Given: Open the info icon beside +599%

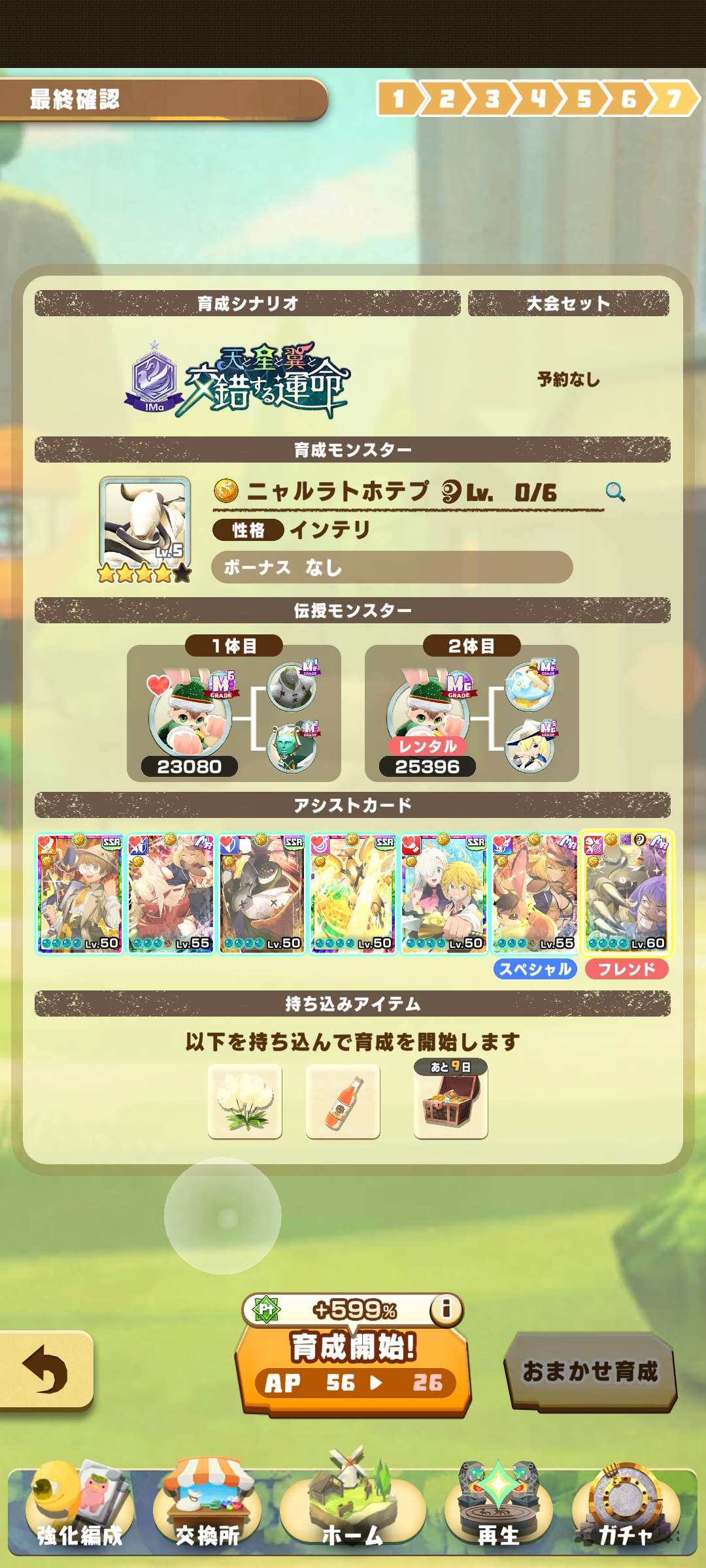Looking at the screenshot, I should 446,1309.
